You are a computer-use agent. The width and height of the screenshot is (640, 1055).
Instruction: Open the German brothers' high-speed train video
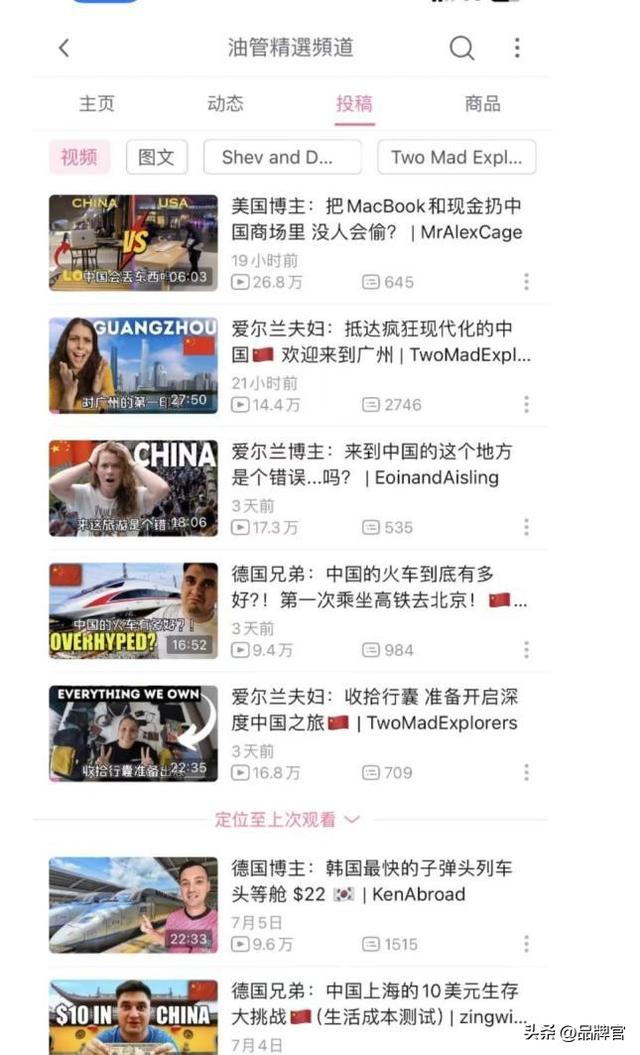(133, 611)
